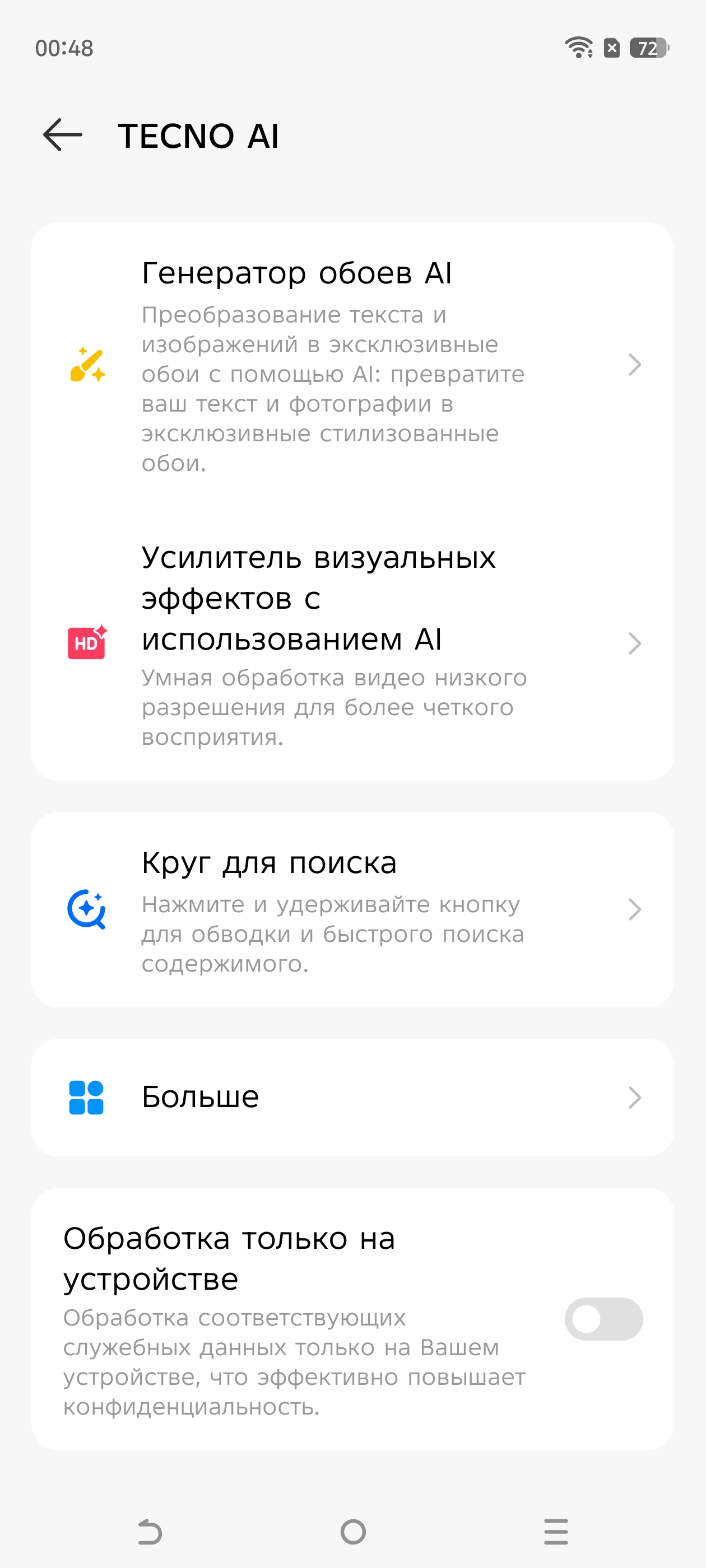Open Генератор обоев AI
The width and height of the screenshot is (706, 1568).
click(x=352, y=365)
